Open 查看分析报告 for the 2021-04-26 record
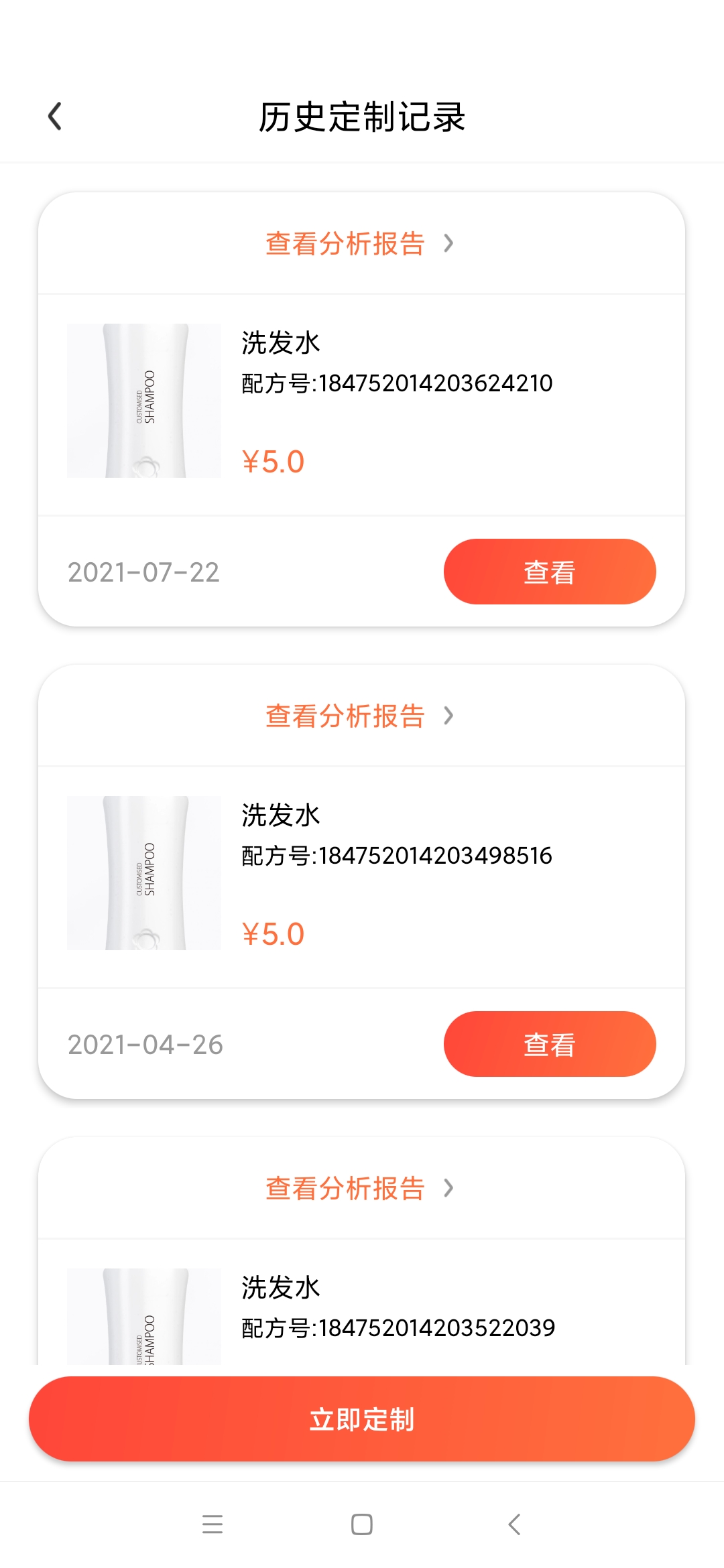Screen dimensions: 724x1568 click(x=360, y=716)
